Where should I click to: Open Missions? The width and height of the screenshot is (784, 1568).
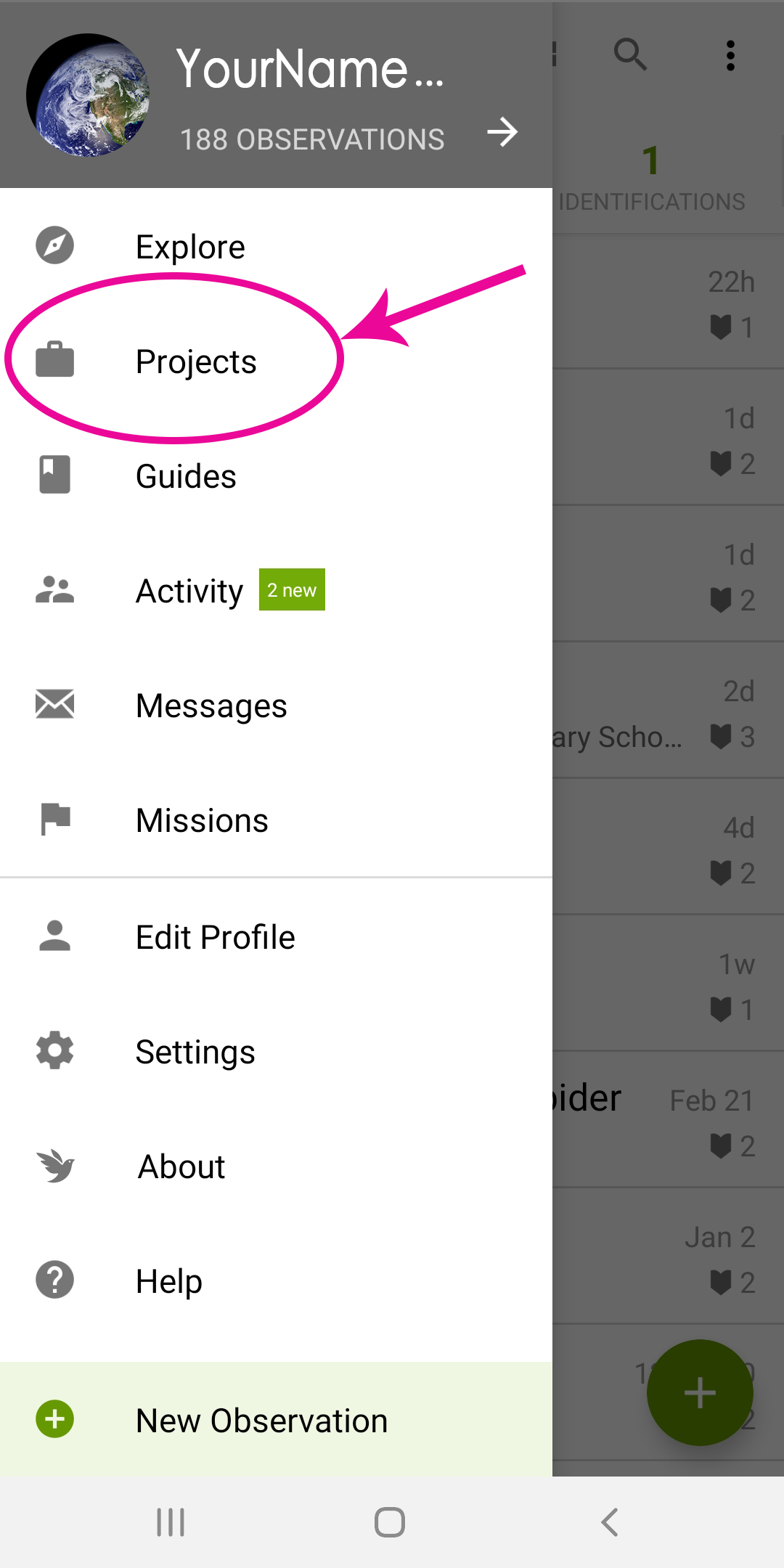[202, 820]
